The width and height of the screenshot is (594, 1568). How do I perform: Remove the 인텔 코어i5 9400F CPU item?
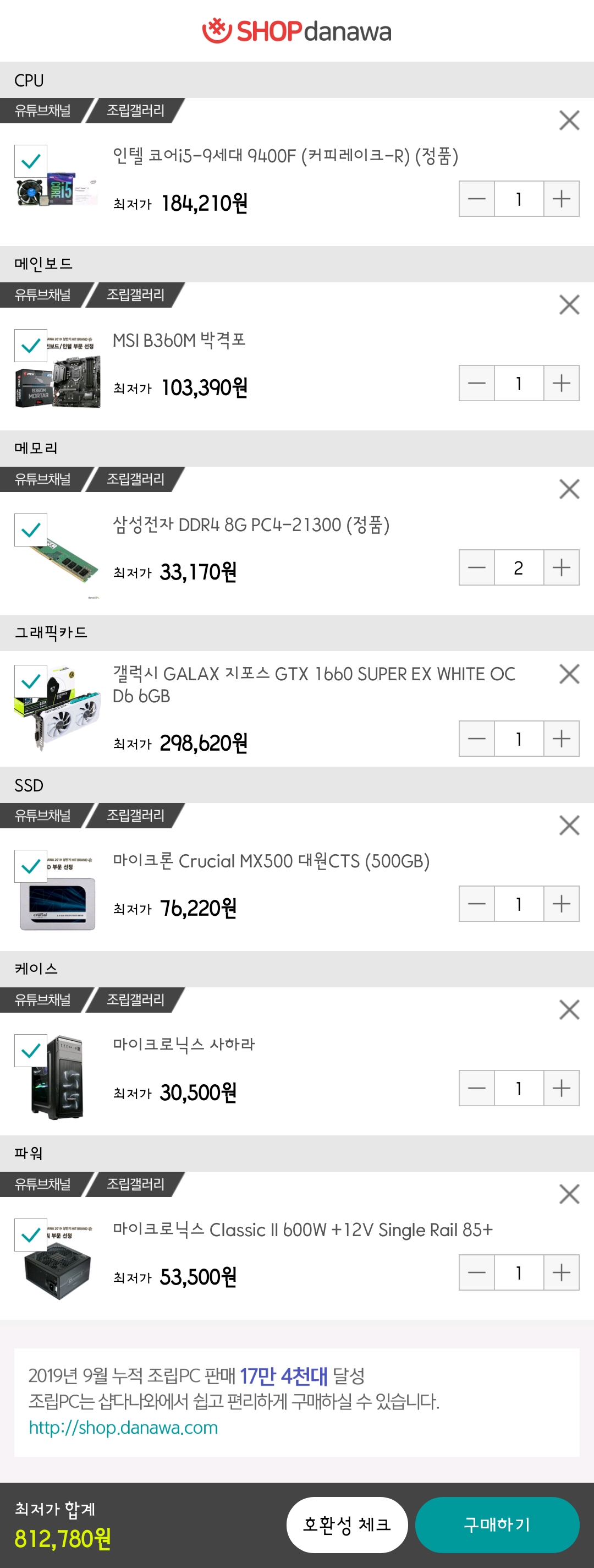569,121
